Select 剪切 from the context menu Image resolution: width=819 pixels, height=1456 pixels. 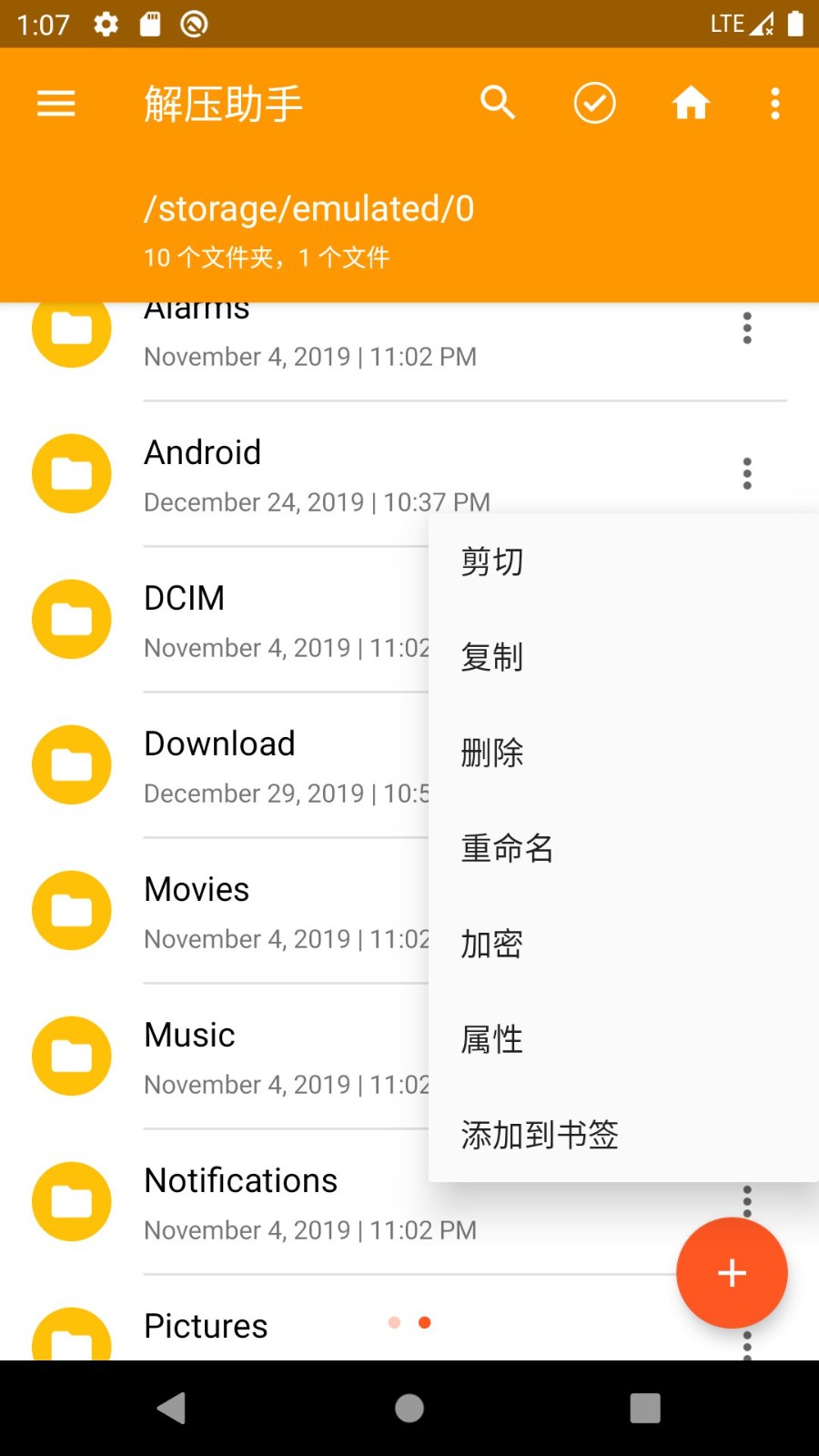click(x=491, y=561)
